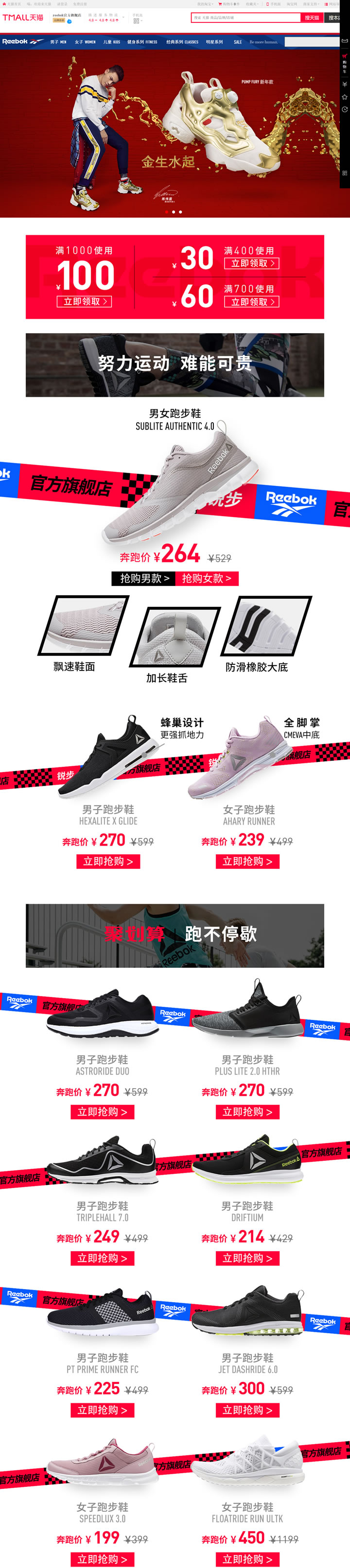This screenshot has width=350, height=1568.
Task: Tap 立即抢购 under ASTRORIDE DUO
Action: pyautogui.click(x=102, y=1111)
